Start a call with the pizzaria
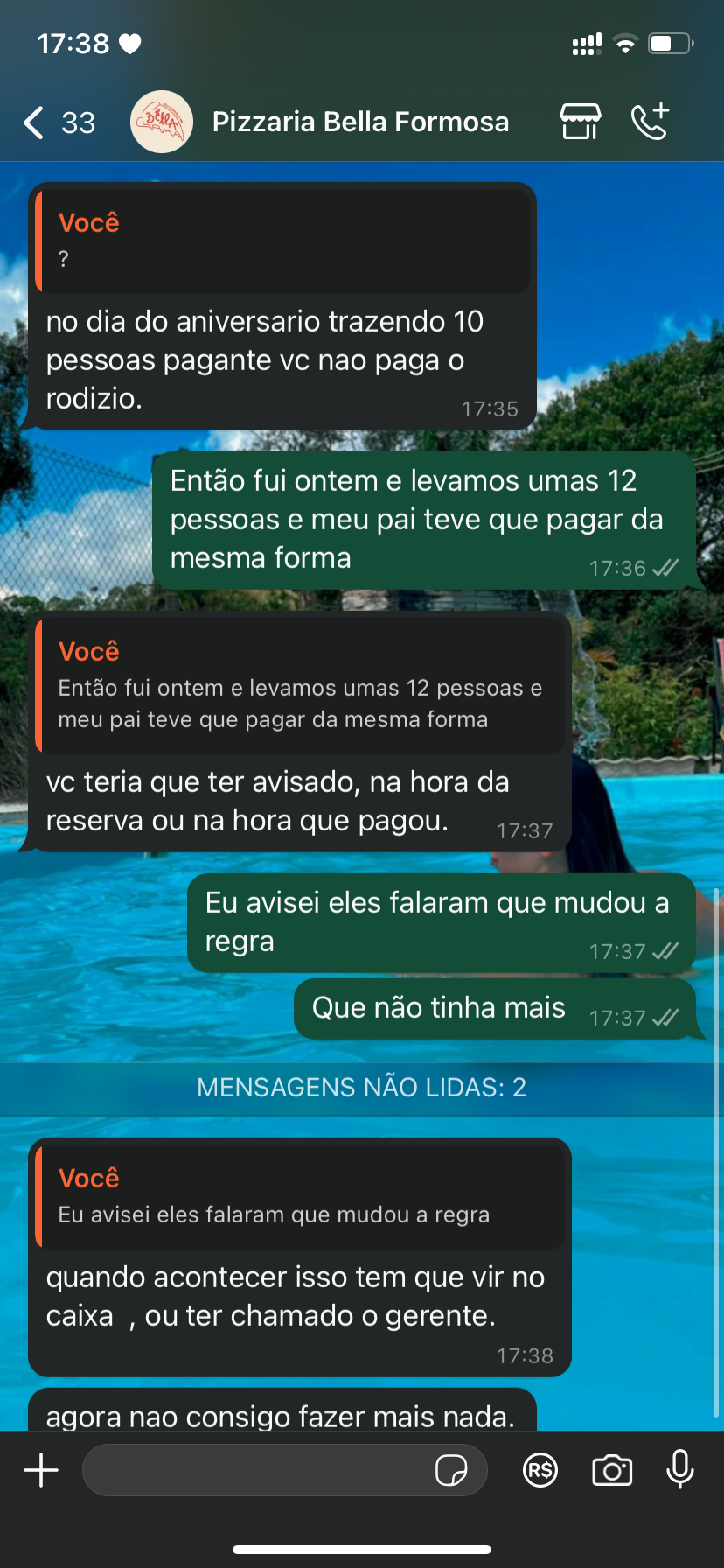The width and height of the screenshot is (724, 1568). [650, 122]
